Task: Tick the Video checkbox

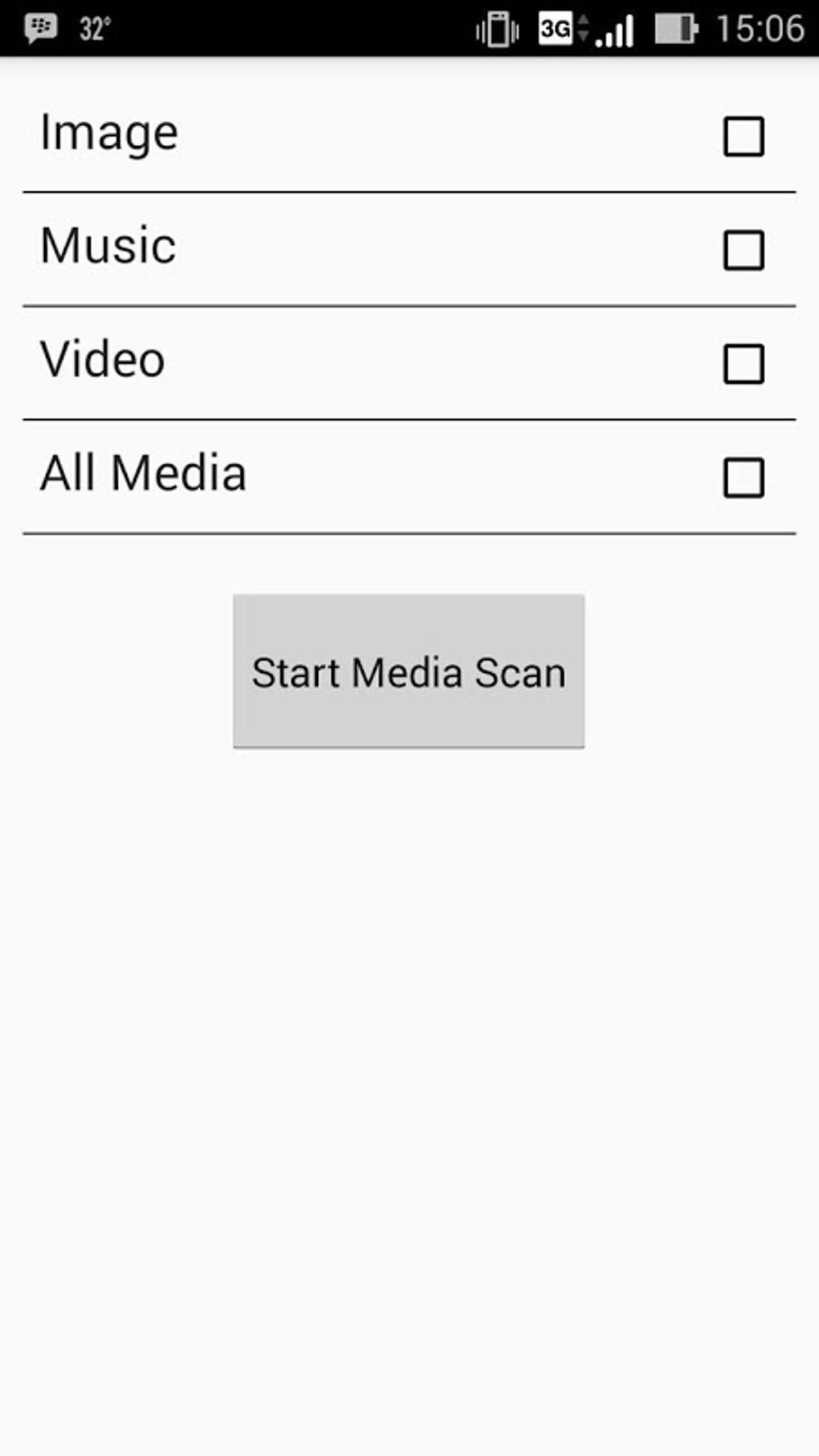Action: pyautogui.click(x=744, y=365)
